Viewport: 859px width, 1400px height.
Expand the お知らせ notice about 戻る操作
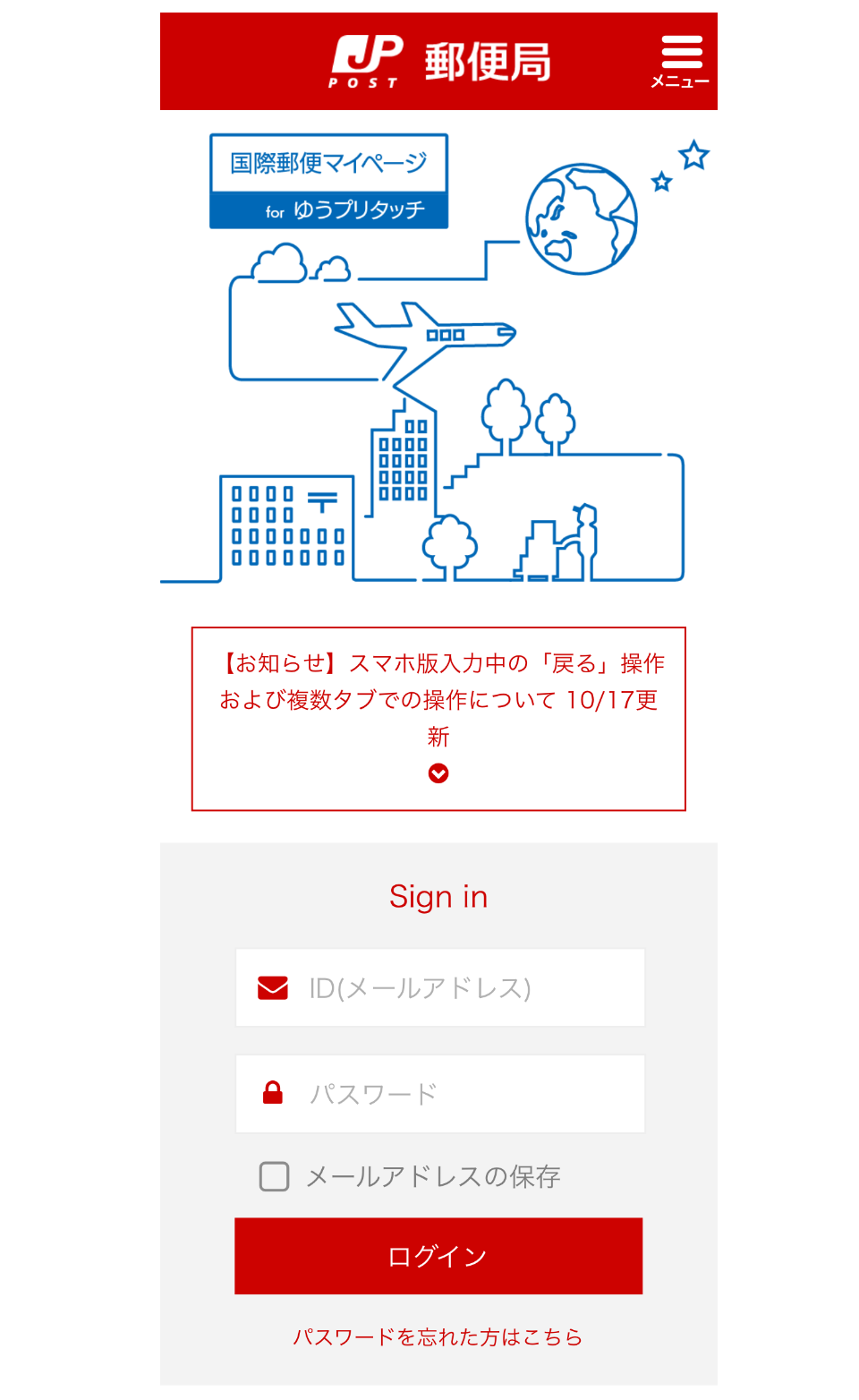(438, 773)
